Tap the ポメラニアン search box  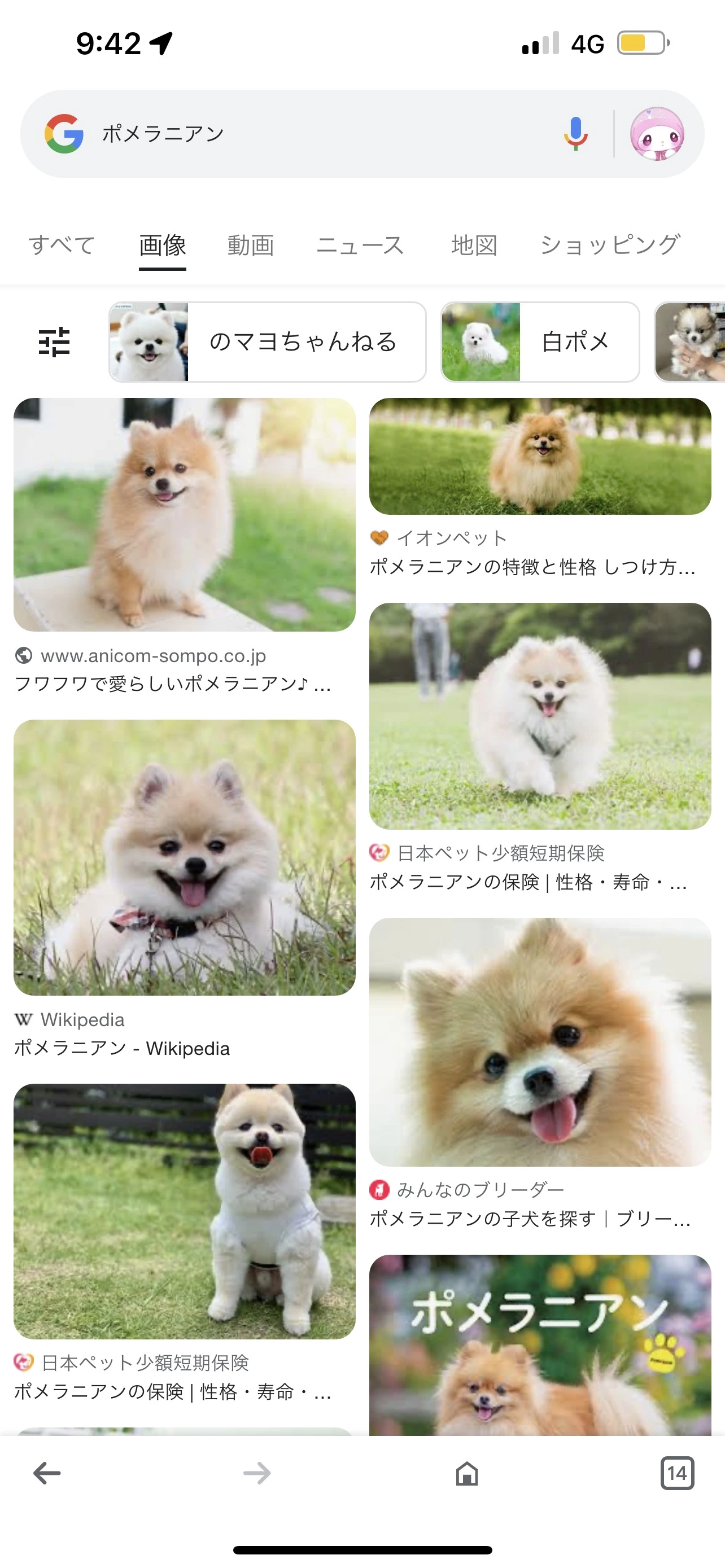pyautogui.click(x=317, y=134)
